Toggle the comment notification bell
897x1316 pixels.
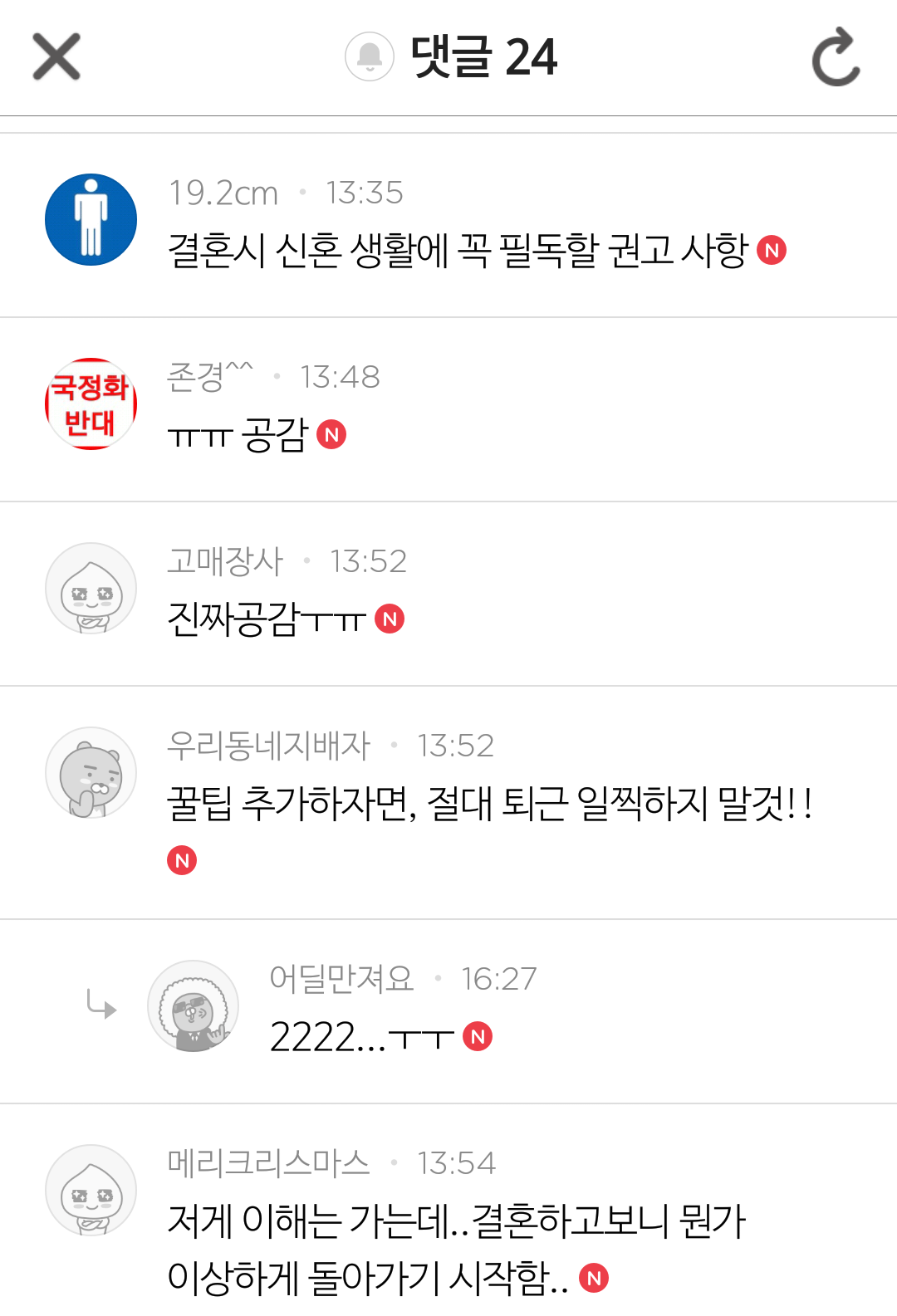[370, 56]
